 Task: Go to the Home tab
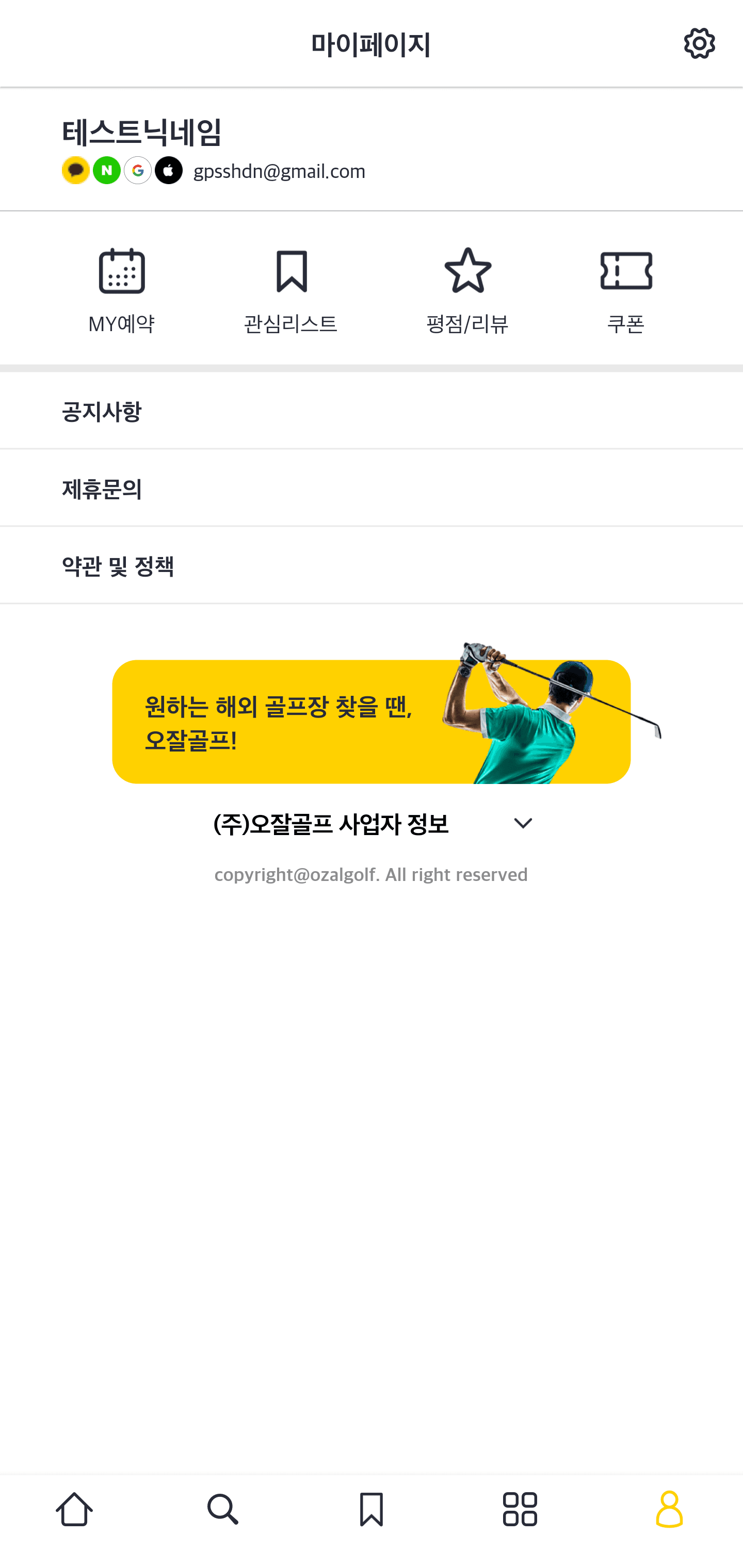(74, 1510)
